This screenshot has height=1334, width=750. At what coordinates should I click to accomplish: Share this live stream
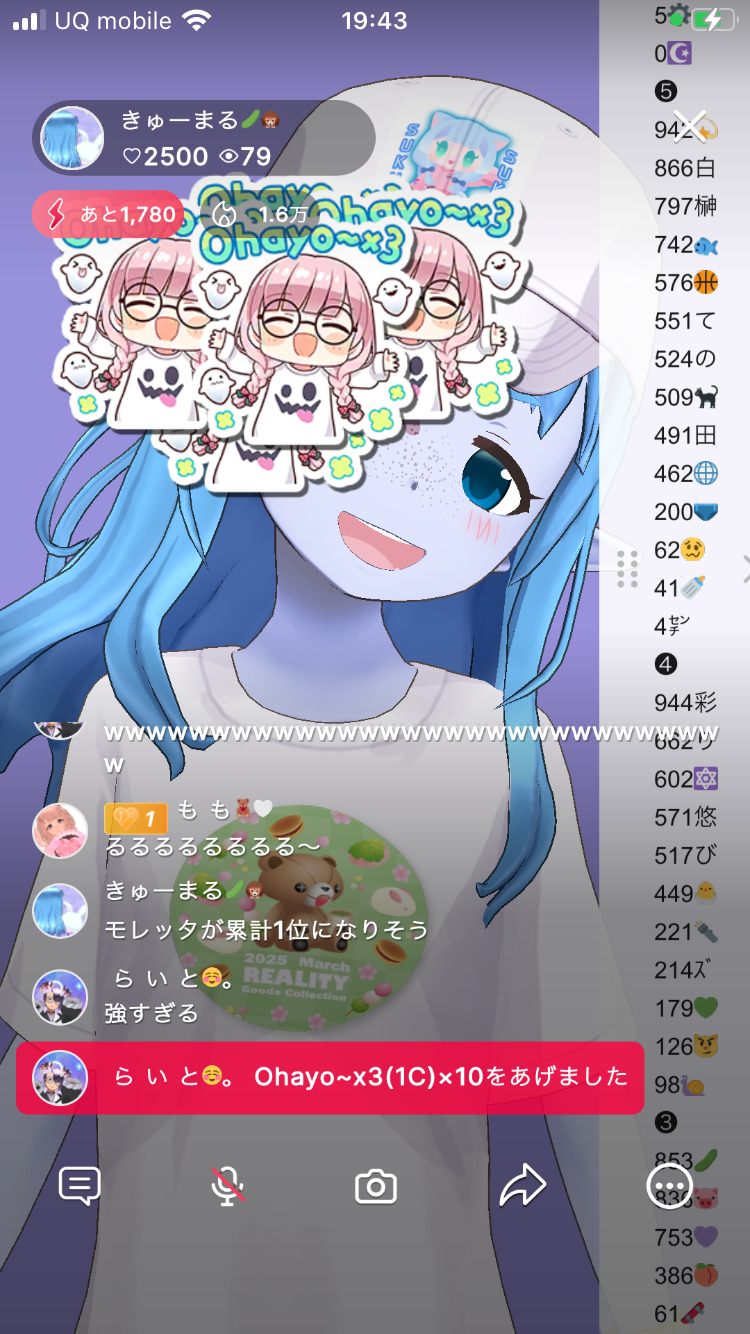point(522,1186)
